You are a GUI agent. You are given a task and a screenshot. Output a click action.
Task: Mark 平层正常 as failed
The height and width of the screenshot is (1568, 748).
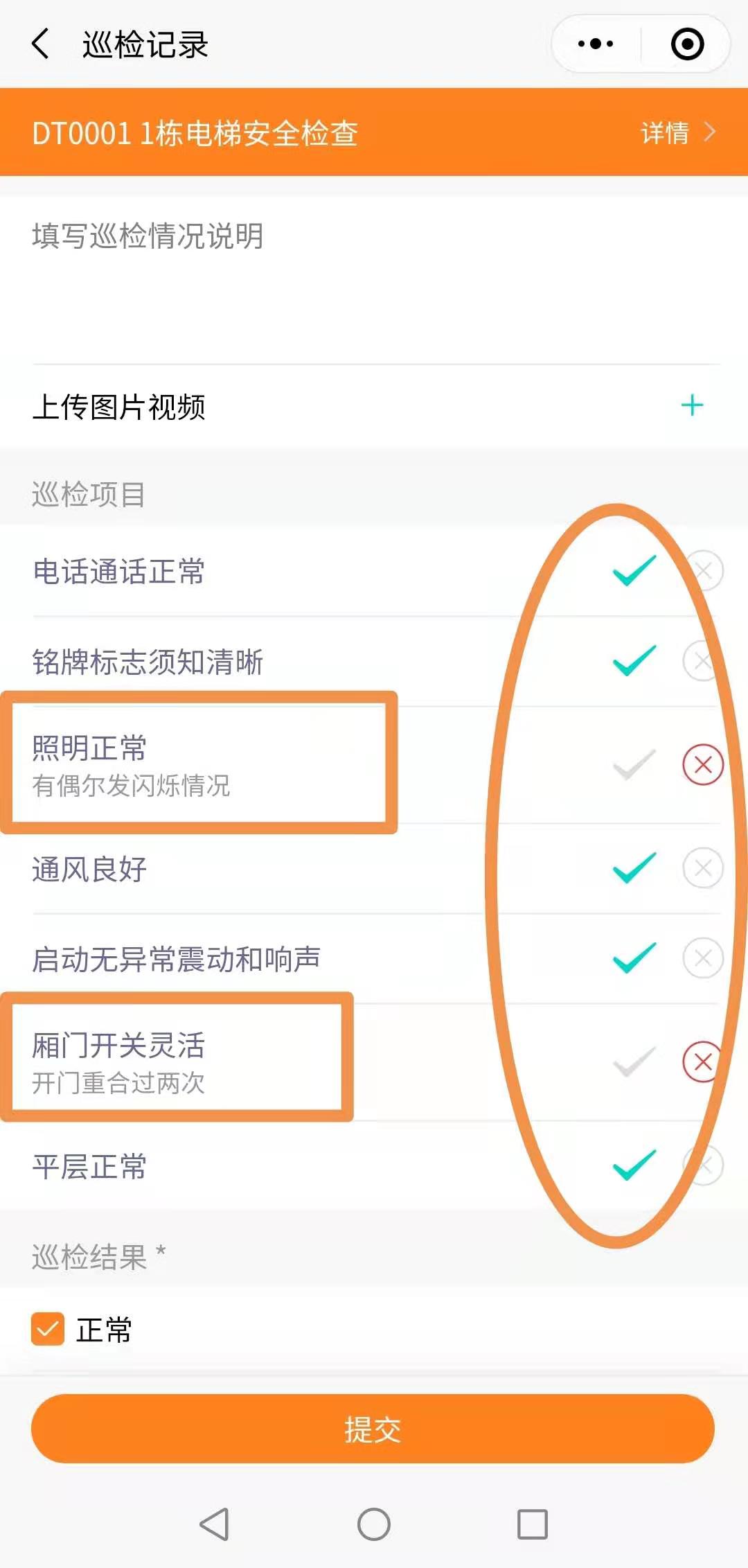(x=703, y=1165)
